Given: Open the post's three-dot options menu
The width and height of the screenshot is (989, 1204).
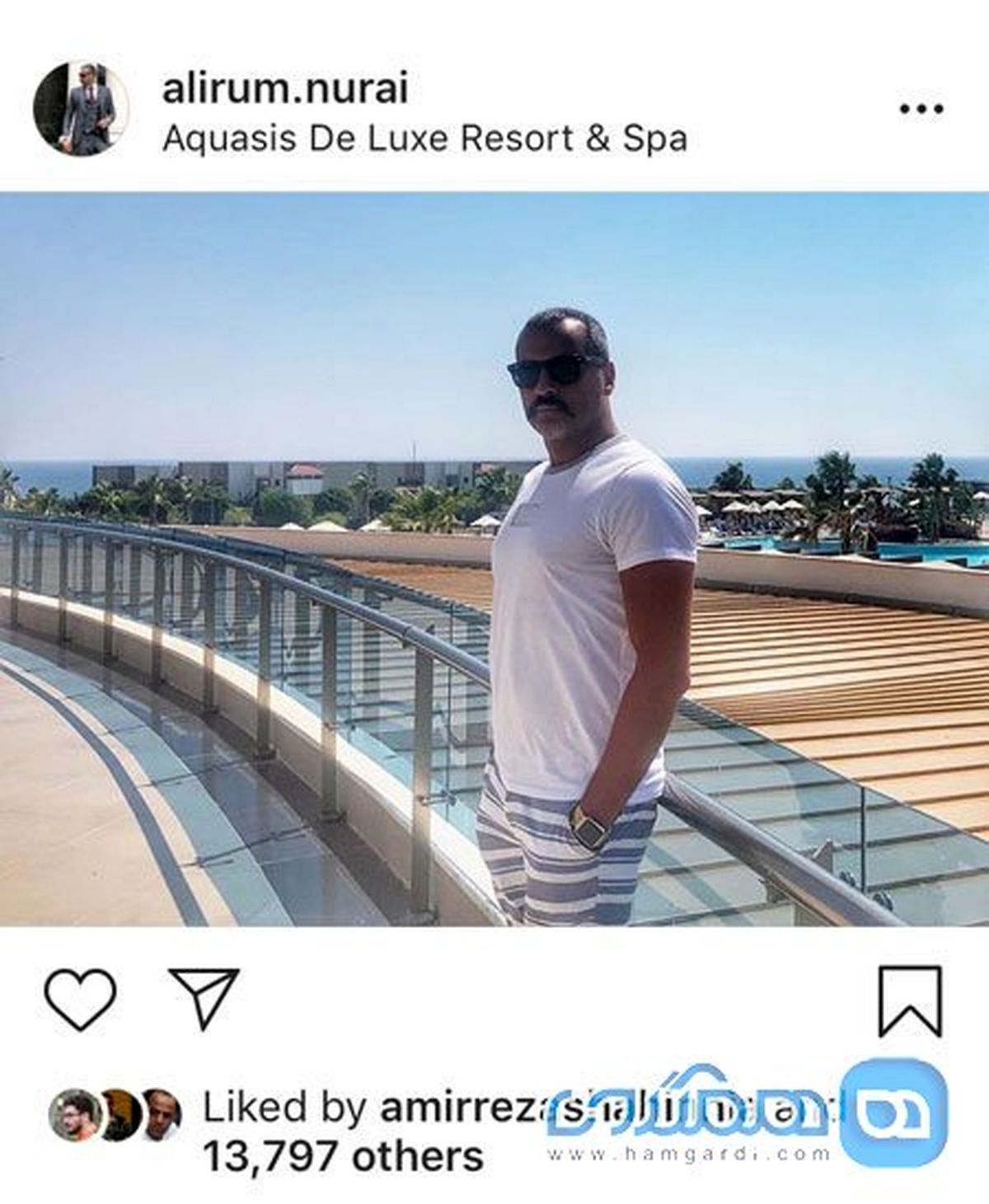Looking at the screenshot, I should 921,109.
